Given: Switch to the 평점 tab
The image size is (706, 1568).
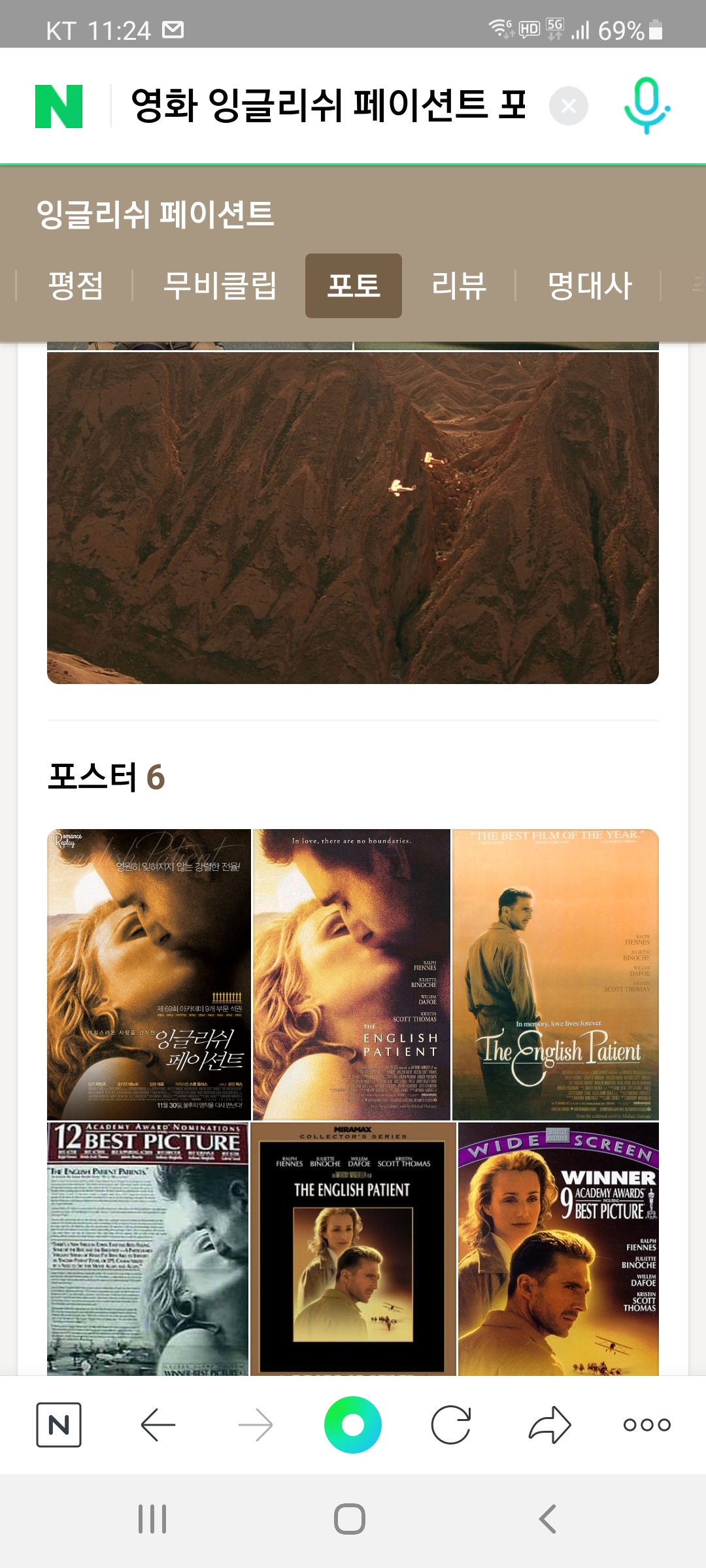Looking at the screenshot, I should (76, 286).
